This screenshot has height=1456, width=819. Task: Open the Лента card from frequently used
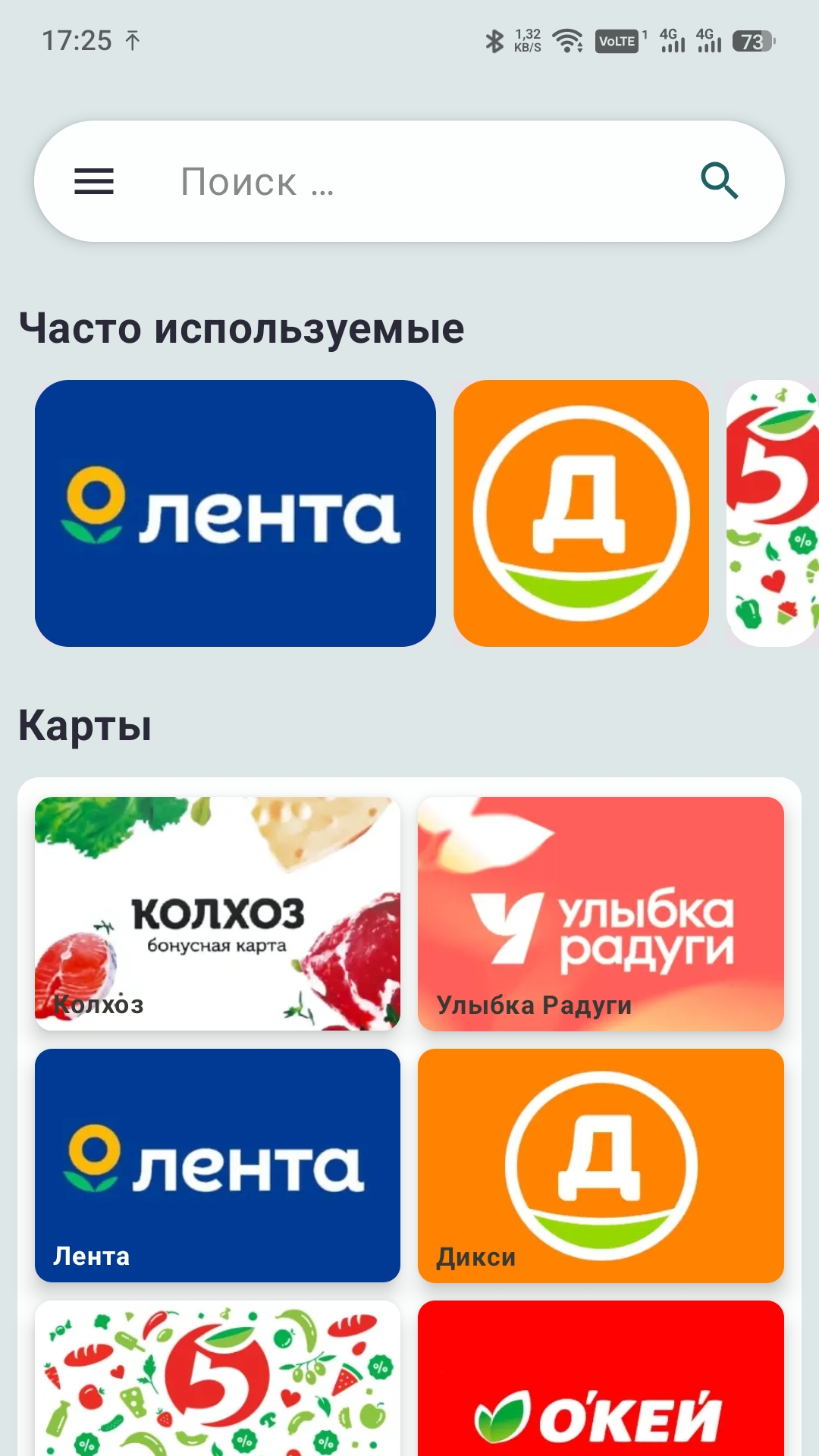pos(235,513)
